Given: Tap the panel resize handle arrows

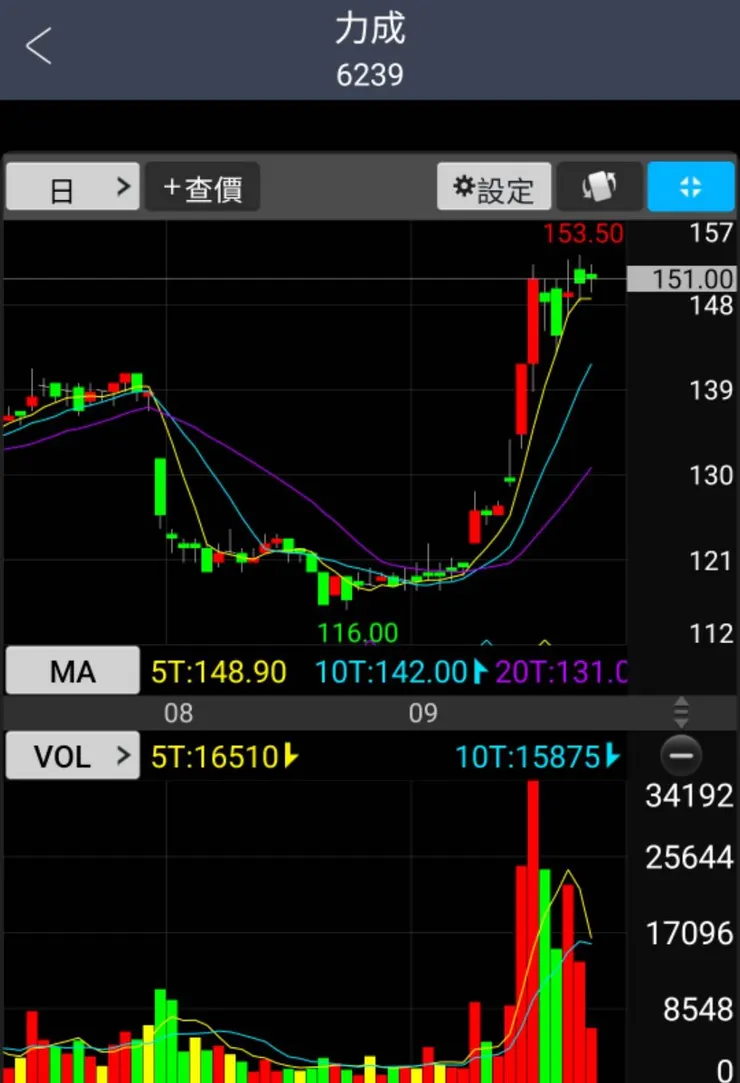Looking at the screenshot, I should point(681,712).
